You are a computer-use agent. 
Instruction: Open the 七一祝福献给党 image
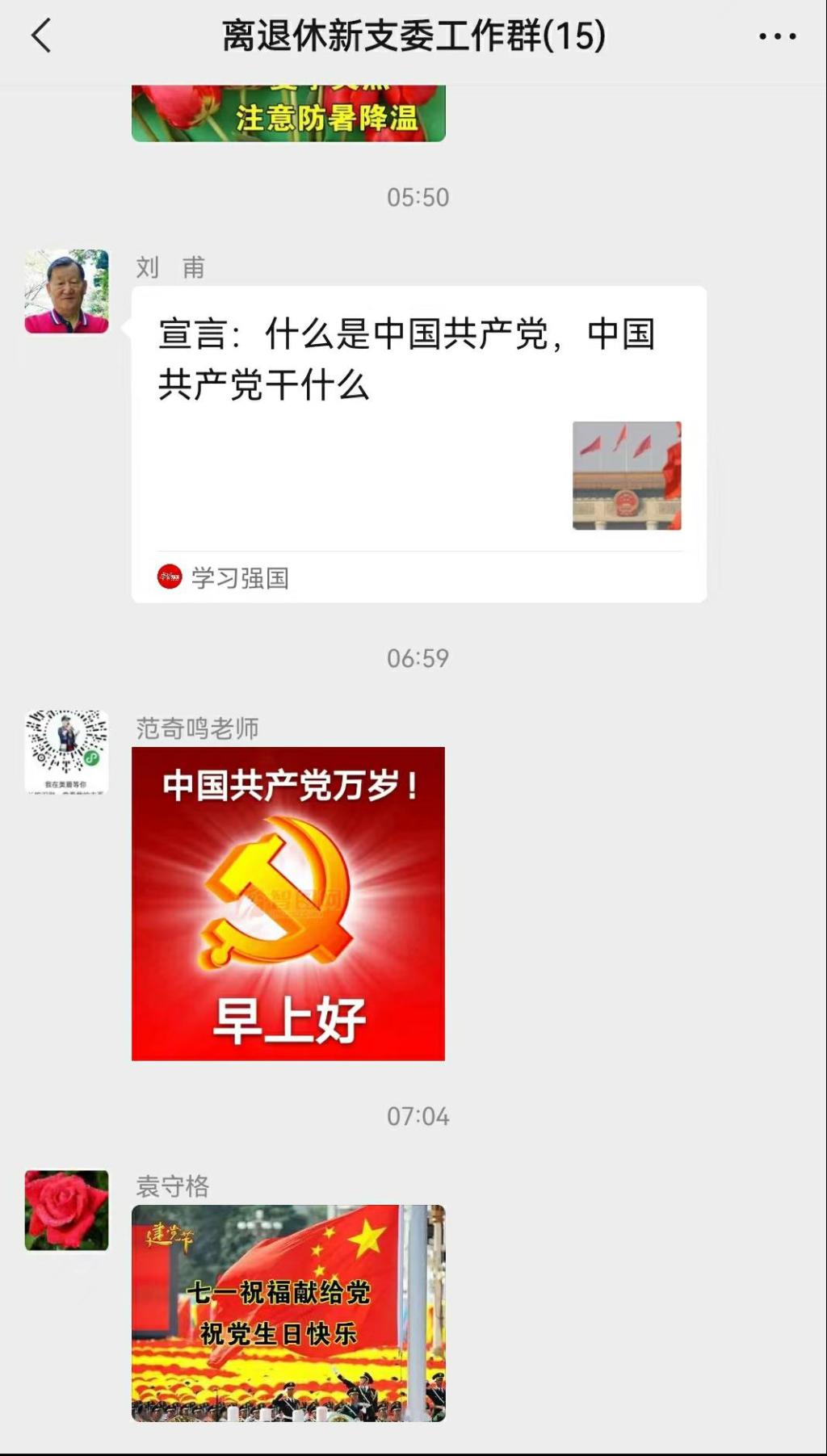(288, 1312)
